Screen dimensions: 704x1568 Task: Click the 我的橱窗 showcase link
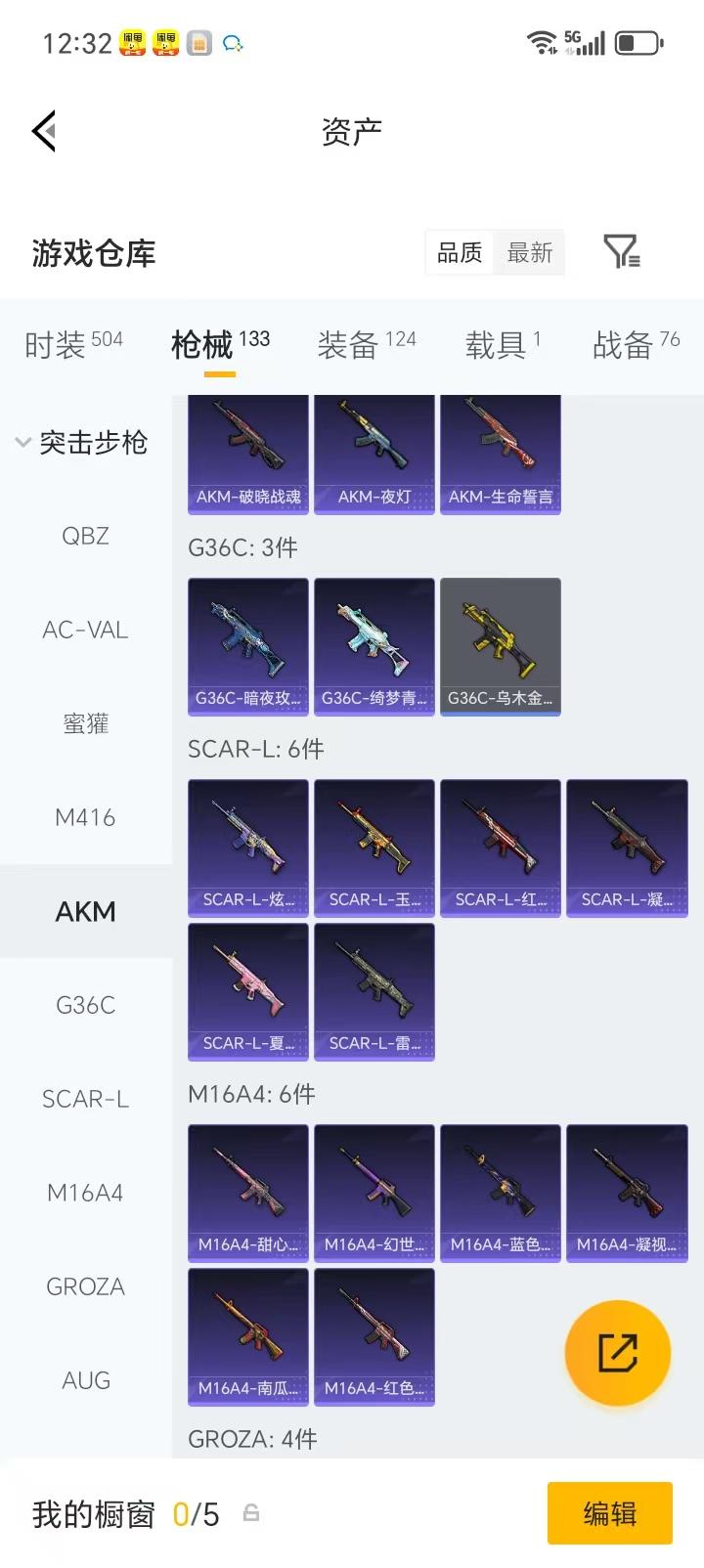(93, 1512)
